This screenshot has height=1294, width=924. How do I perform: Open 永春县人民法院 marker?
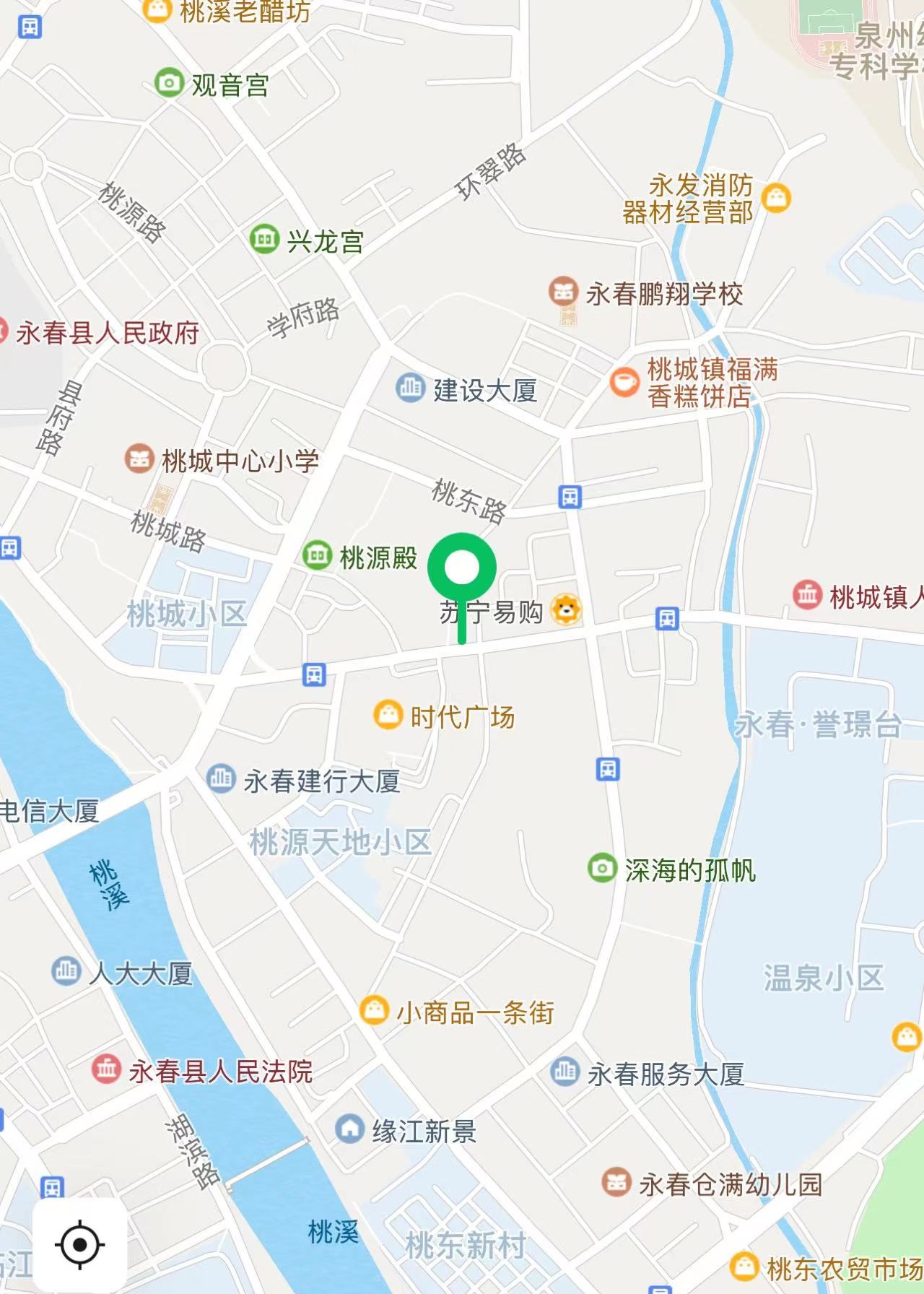point(106,1067)
